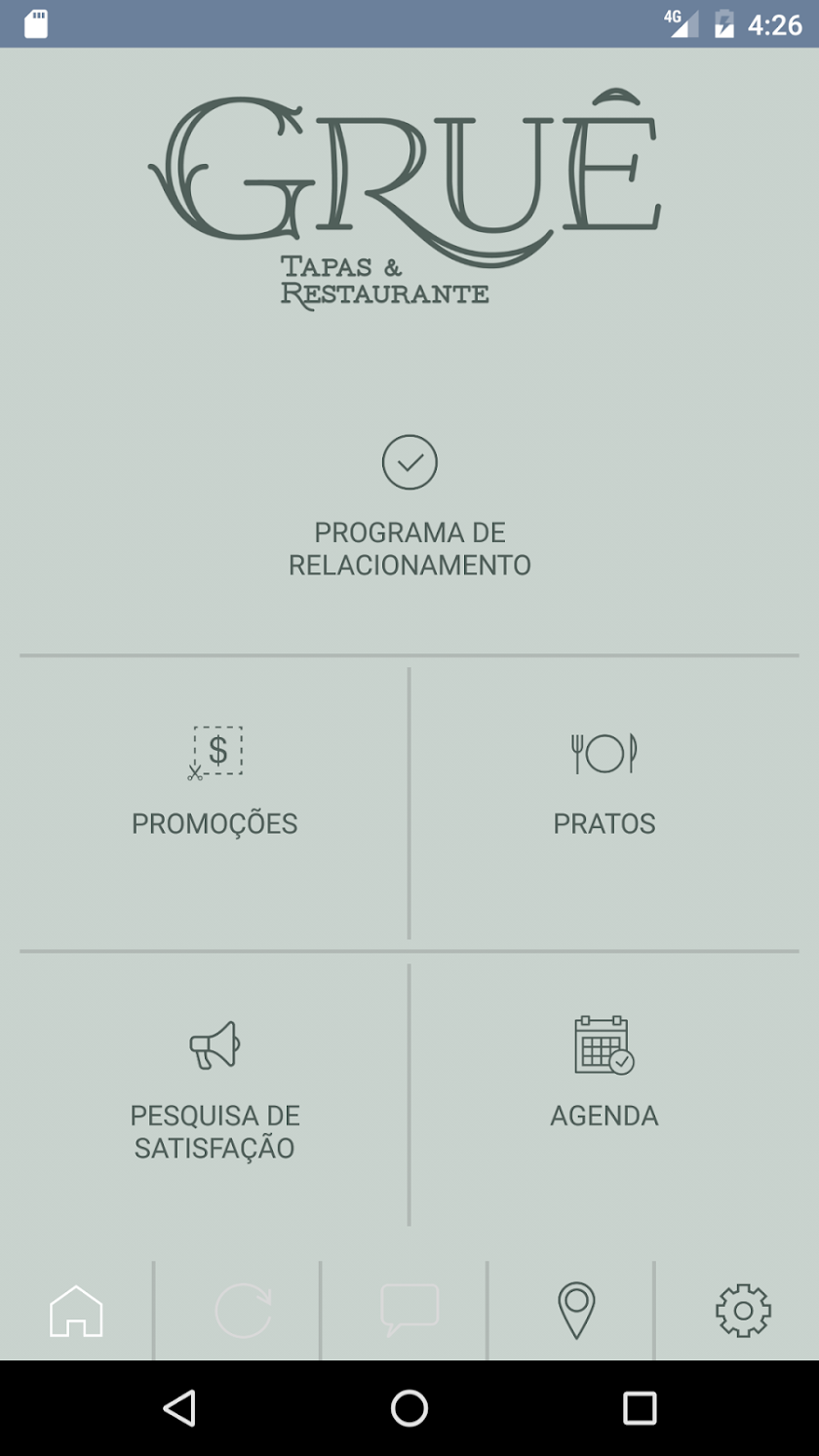
Task: Open the location pin tab
Action: 576,1311
